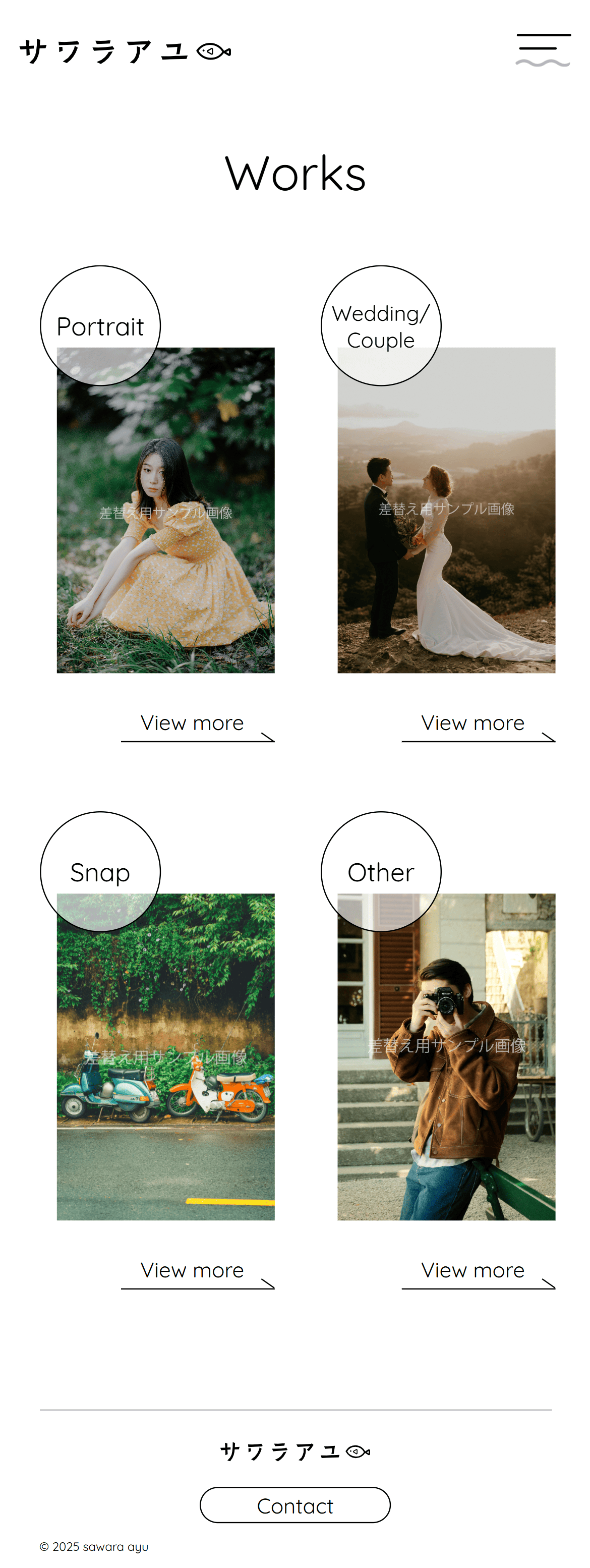The image size is (590, 1568).
Task: Go to home via top site logo
Action: click(125, 52)
